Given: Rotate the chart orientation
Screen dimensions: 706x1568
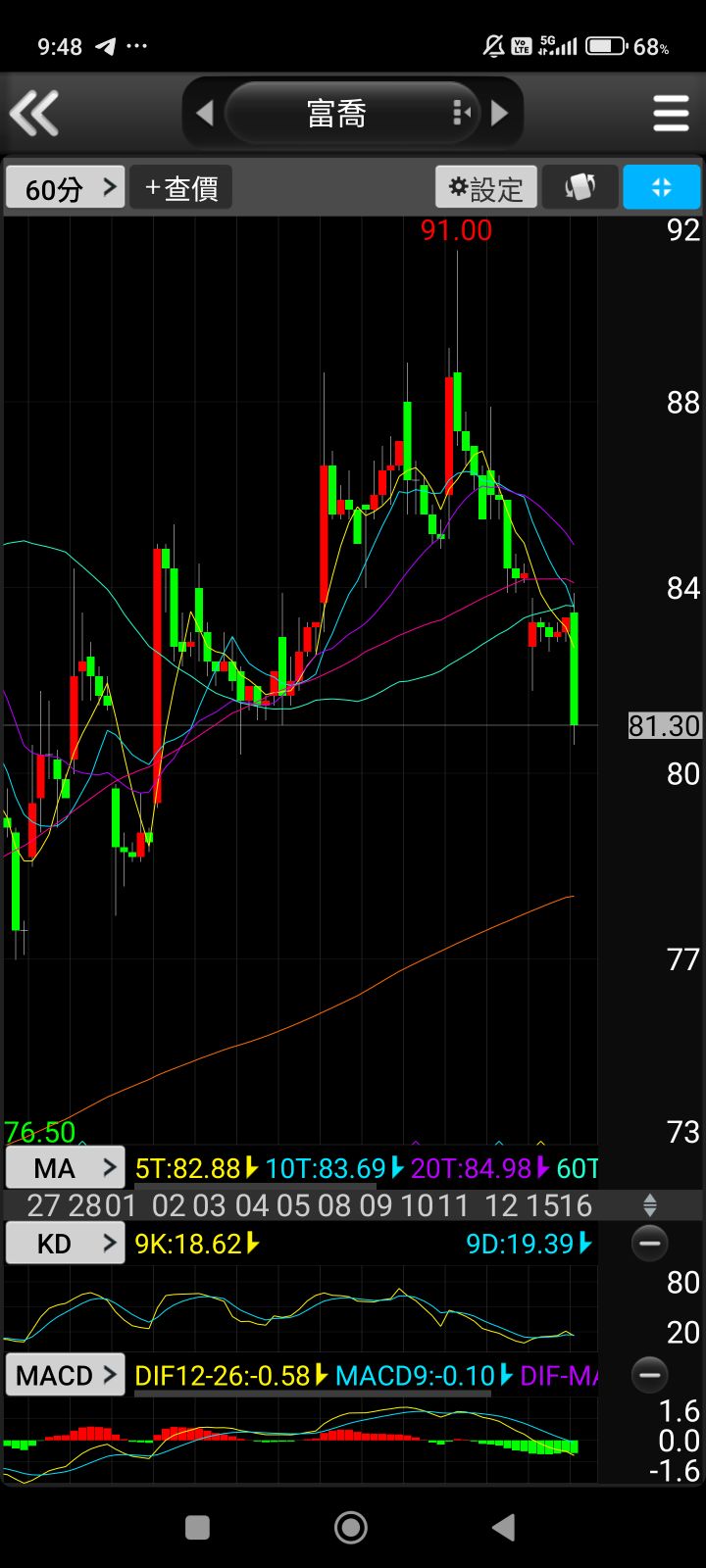Looking at the screenshot, I should [580, 187].
